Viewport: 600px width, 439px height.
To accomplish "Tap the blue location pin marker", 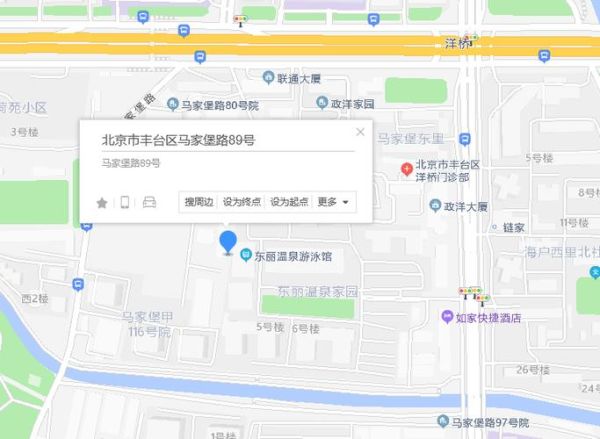I will pyautogui.click(x=229, y=242).
